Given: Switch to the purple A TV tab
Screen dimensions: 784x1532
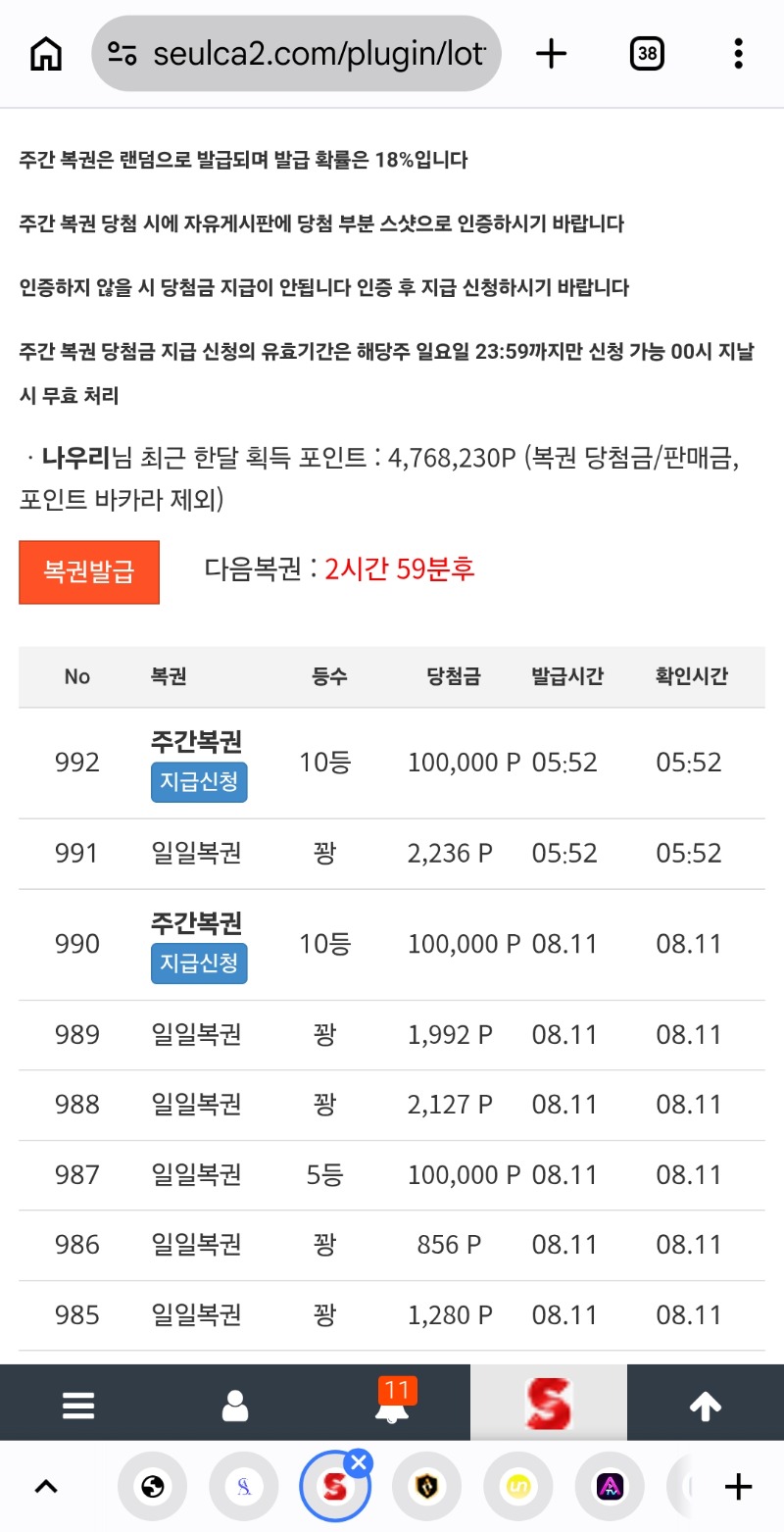Looking at the screenshot, I should coord(609,1488).
